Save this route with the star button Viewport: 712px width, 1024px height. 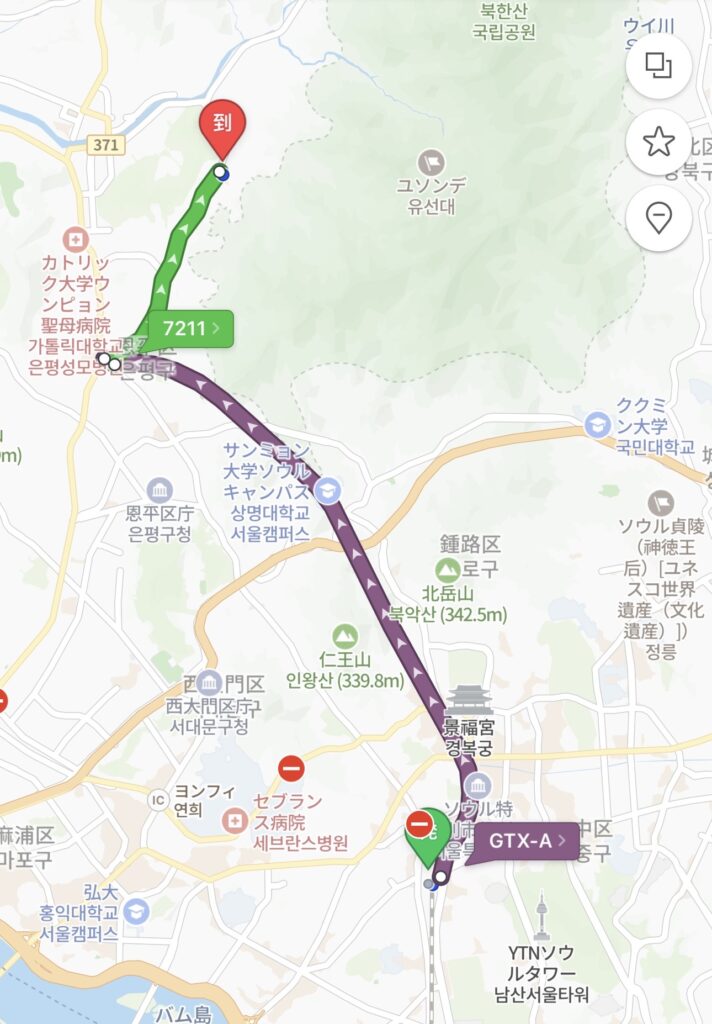click(x=658, y=142)
